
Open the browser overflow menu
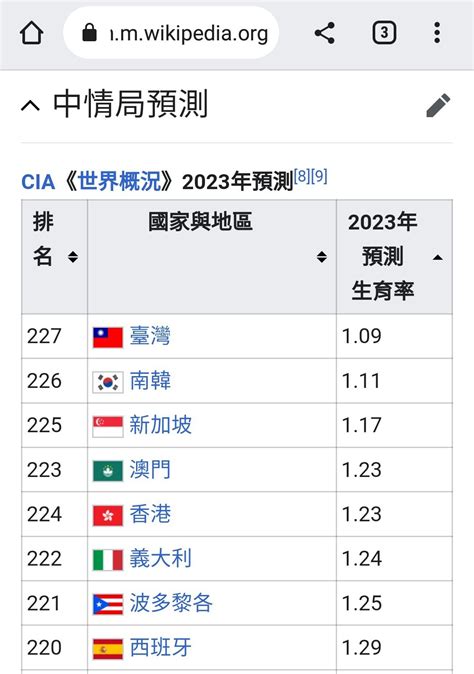point(437,33)
